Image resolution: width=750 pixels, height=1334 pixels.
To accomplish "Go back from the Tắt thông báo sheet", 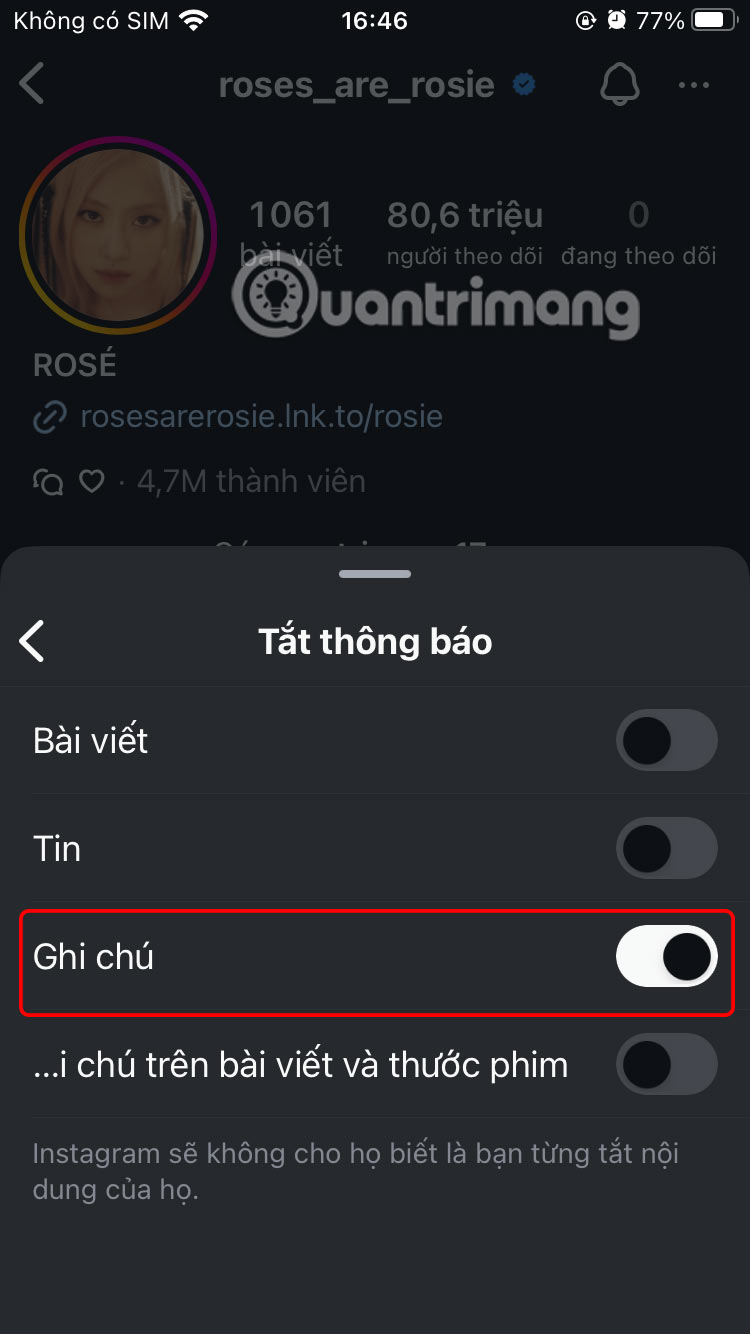I will click(x=33, y=641).
